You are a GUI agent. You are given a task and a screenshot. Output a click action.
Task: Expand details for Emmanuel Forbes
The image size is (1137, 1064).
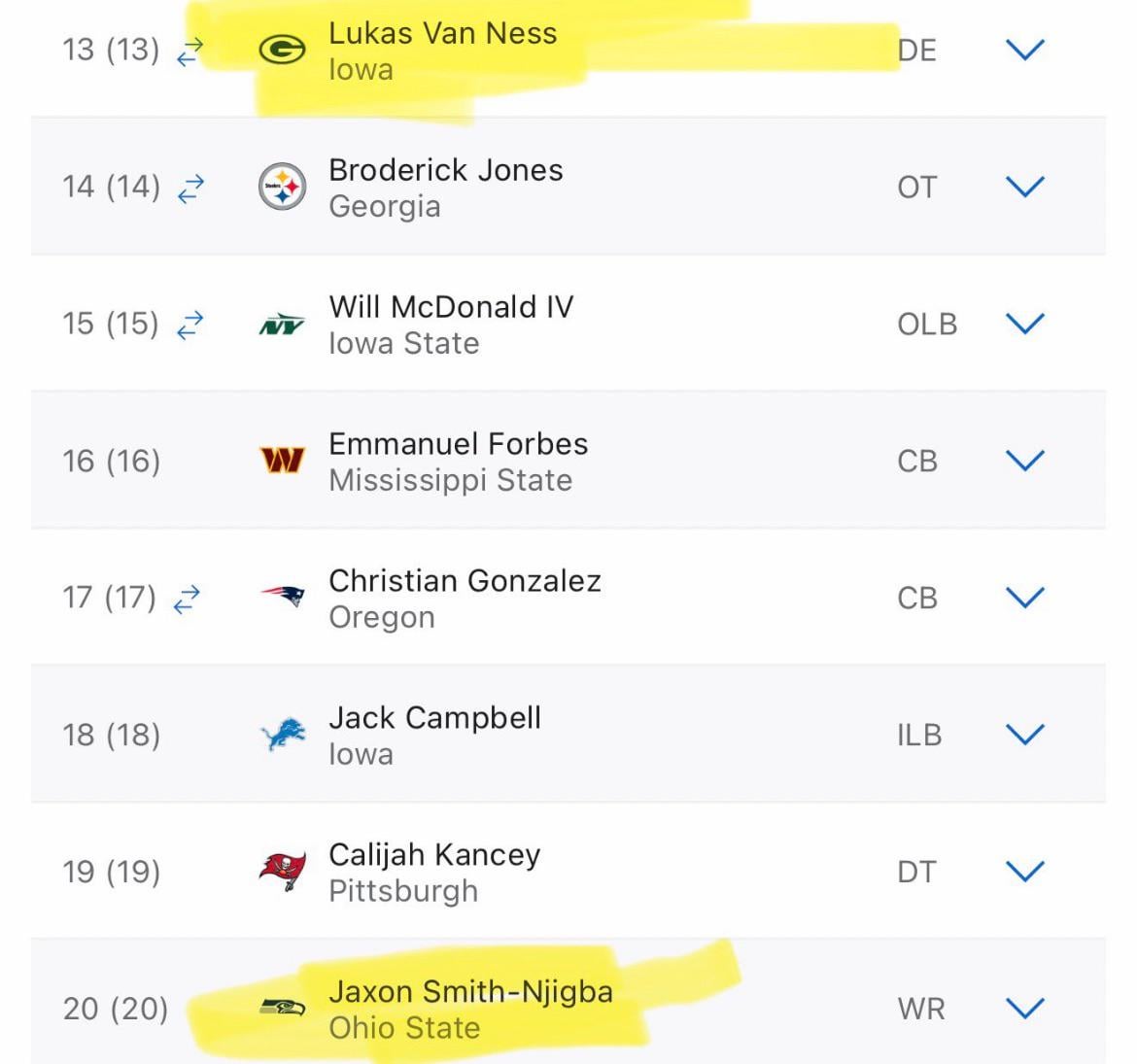[1024, 461]
